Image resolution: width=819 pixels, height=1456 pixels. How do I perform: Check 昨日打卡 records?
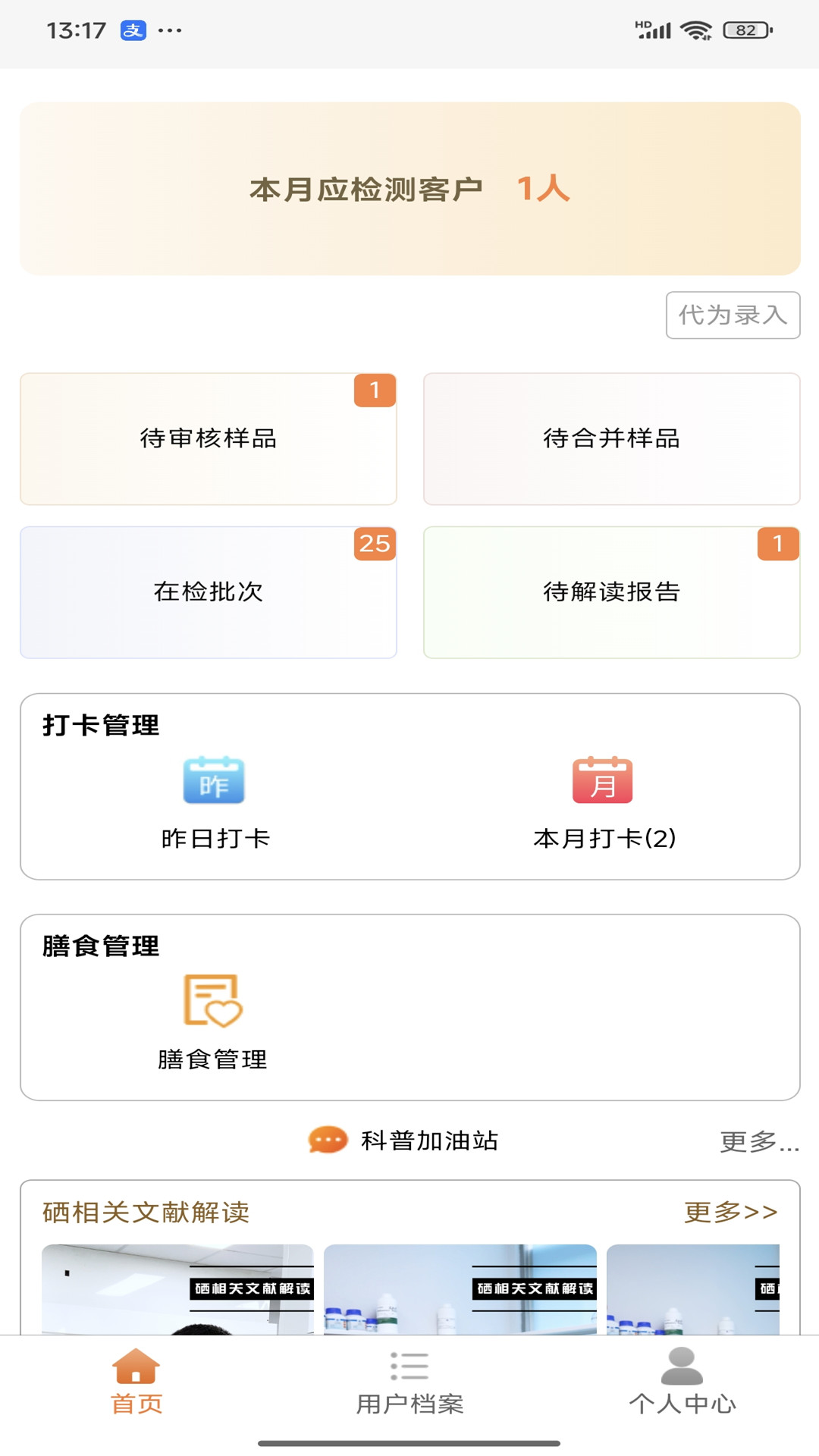coord(215,802)
